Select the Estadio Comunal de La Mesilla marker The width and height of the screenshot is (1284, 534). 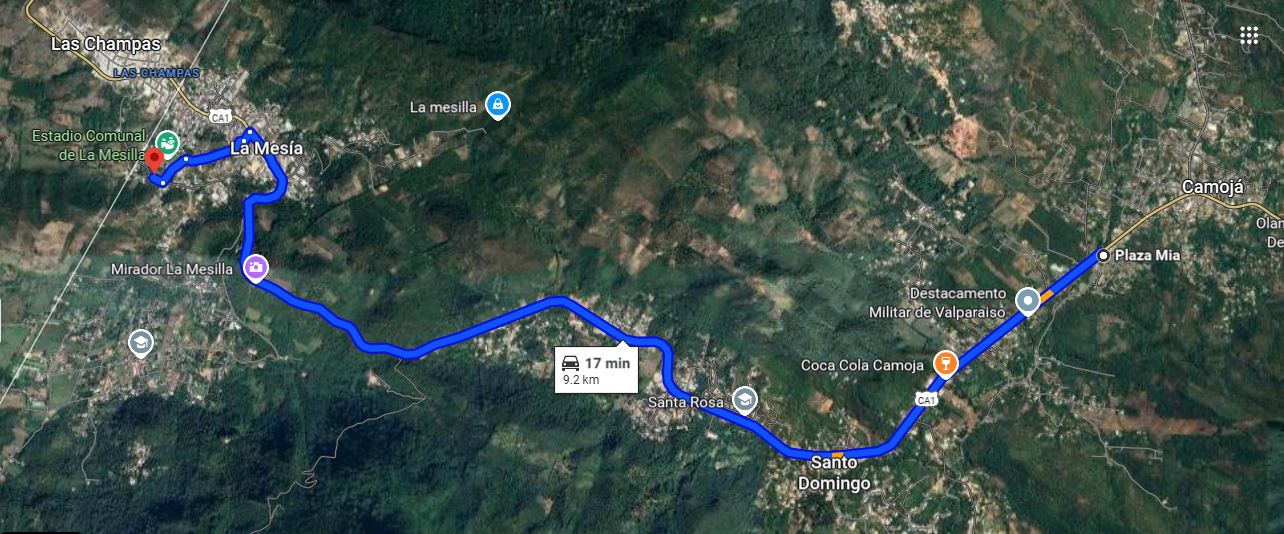[x=167, y=143]
